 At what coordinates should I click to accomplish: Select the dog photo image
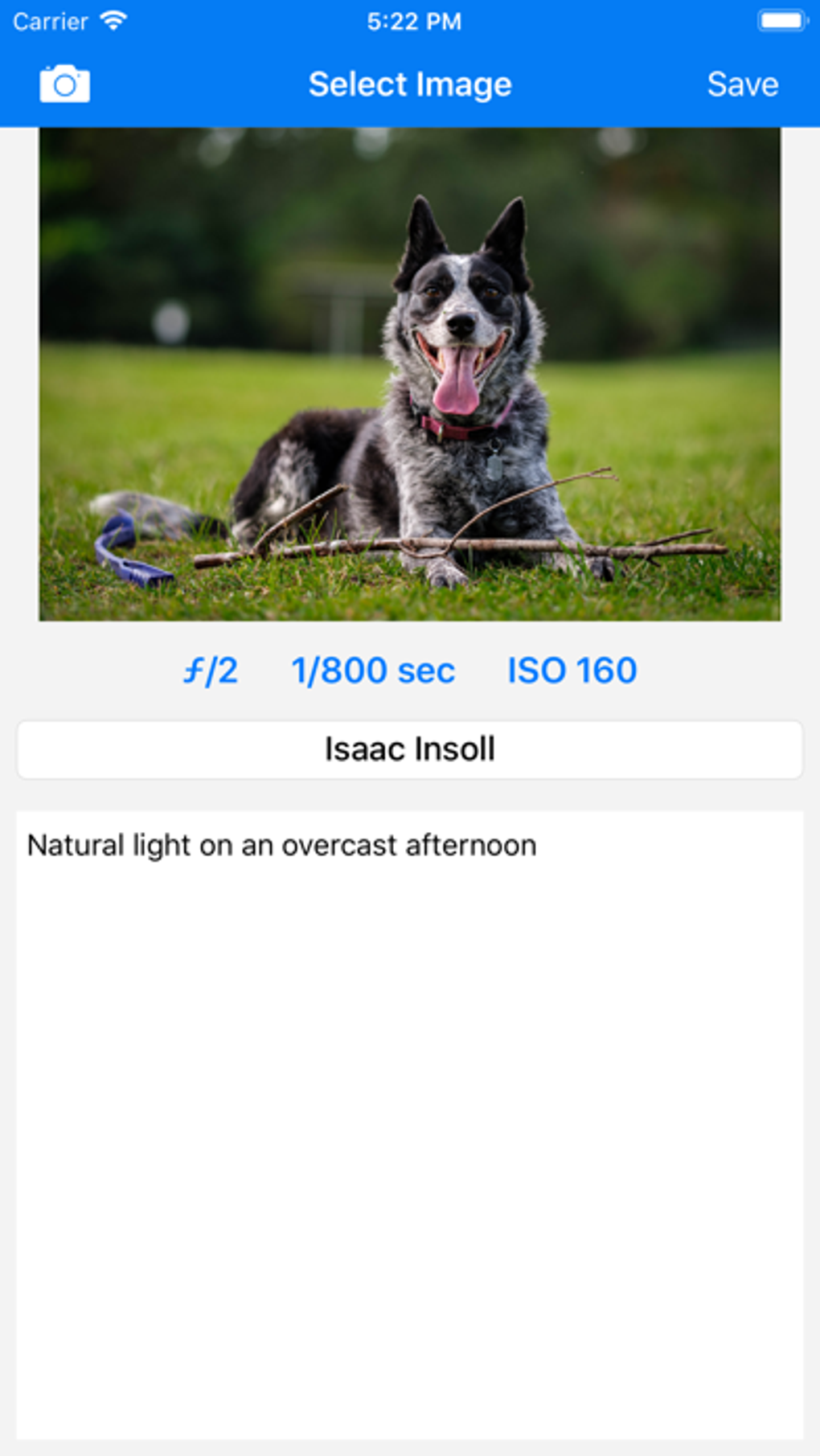[x=410, y=374]
